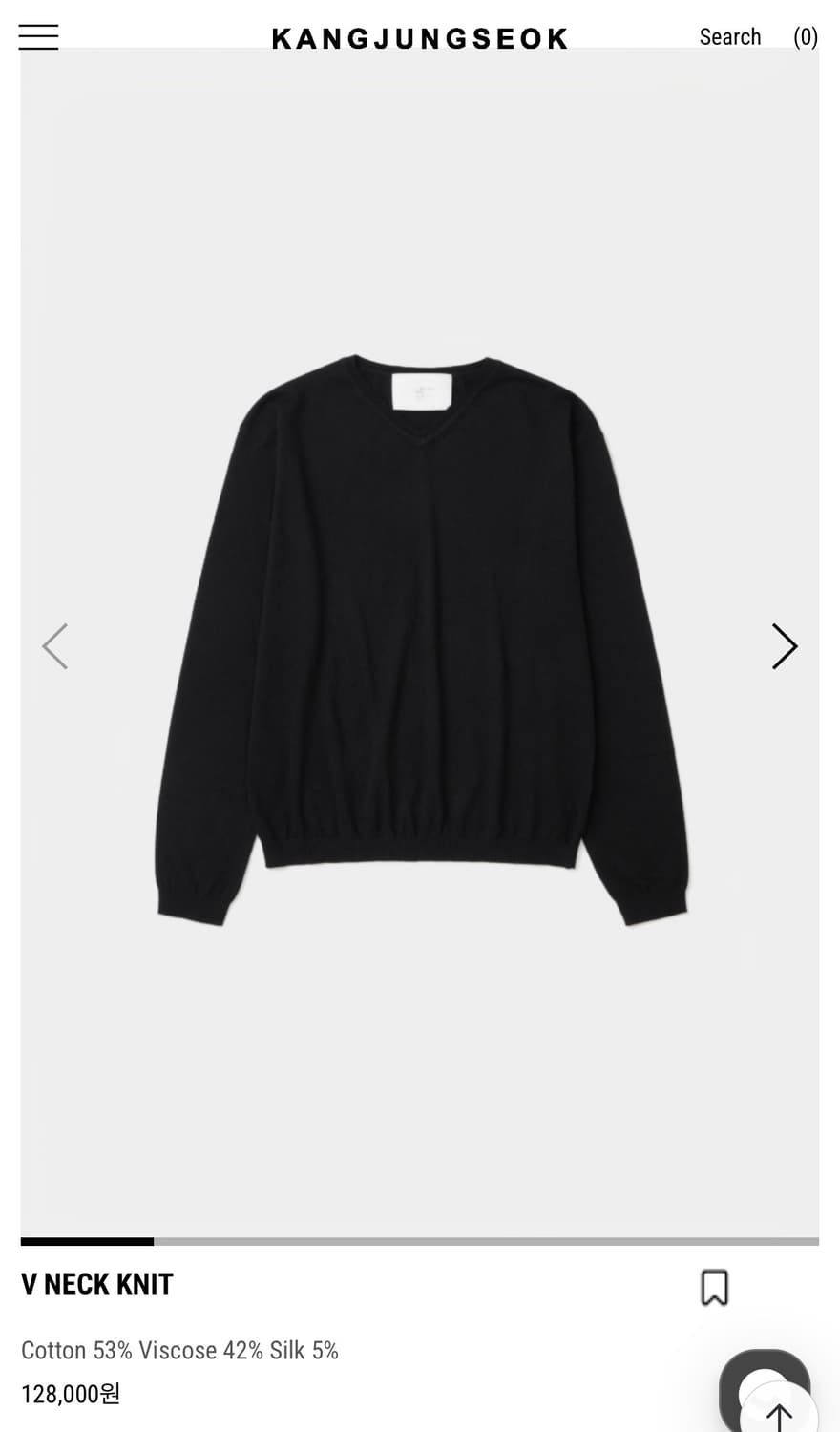Open the chat widget at bottom right
The height and width of the screenshot is (1432, 840).
[765, 1386]
